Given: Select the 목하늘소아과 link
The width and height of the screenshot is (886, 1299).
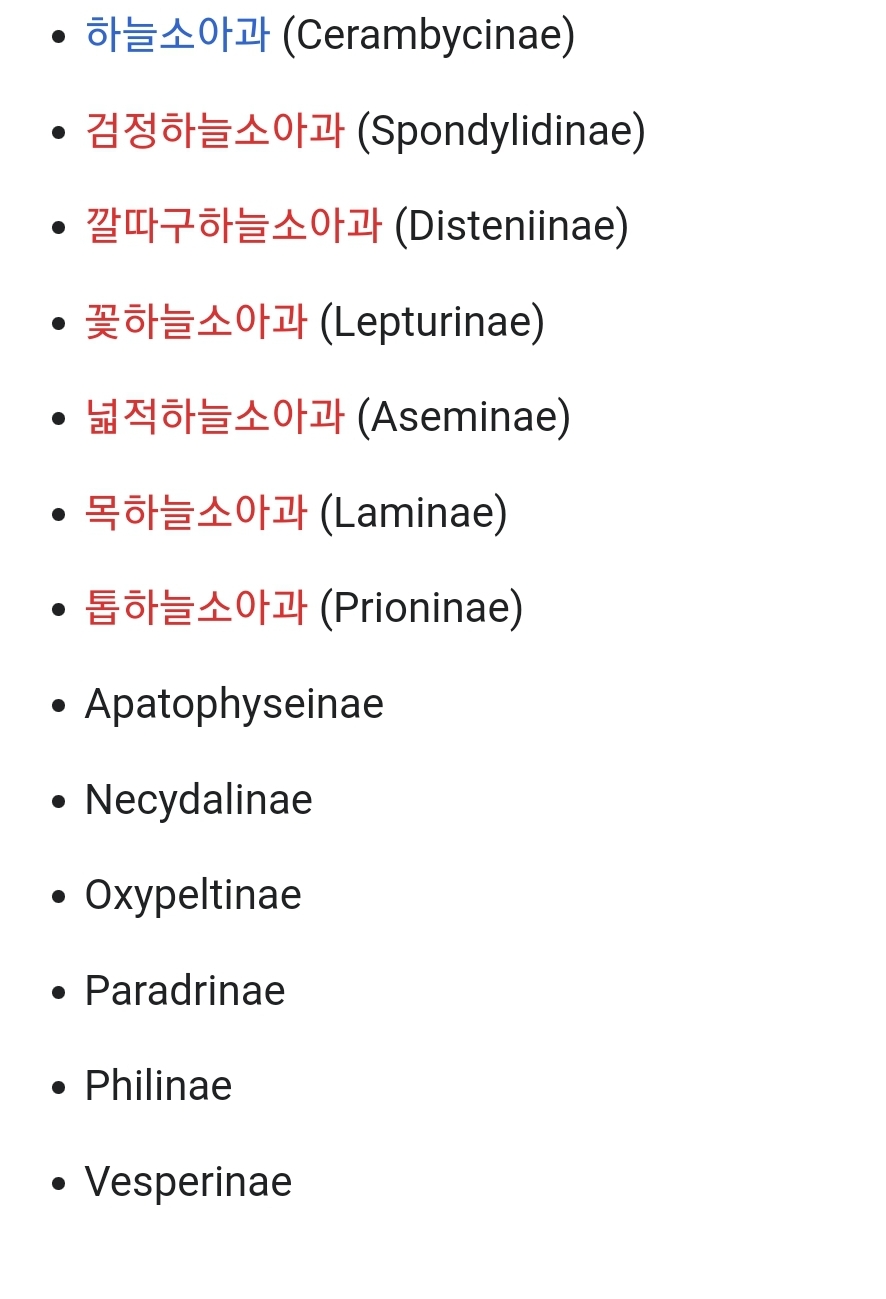Looking at the screenshot, I should click(196, 513).
